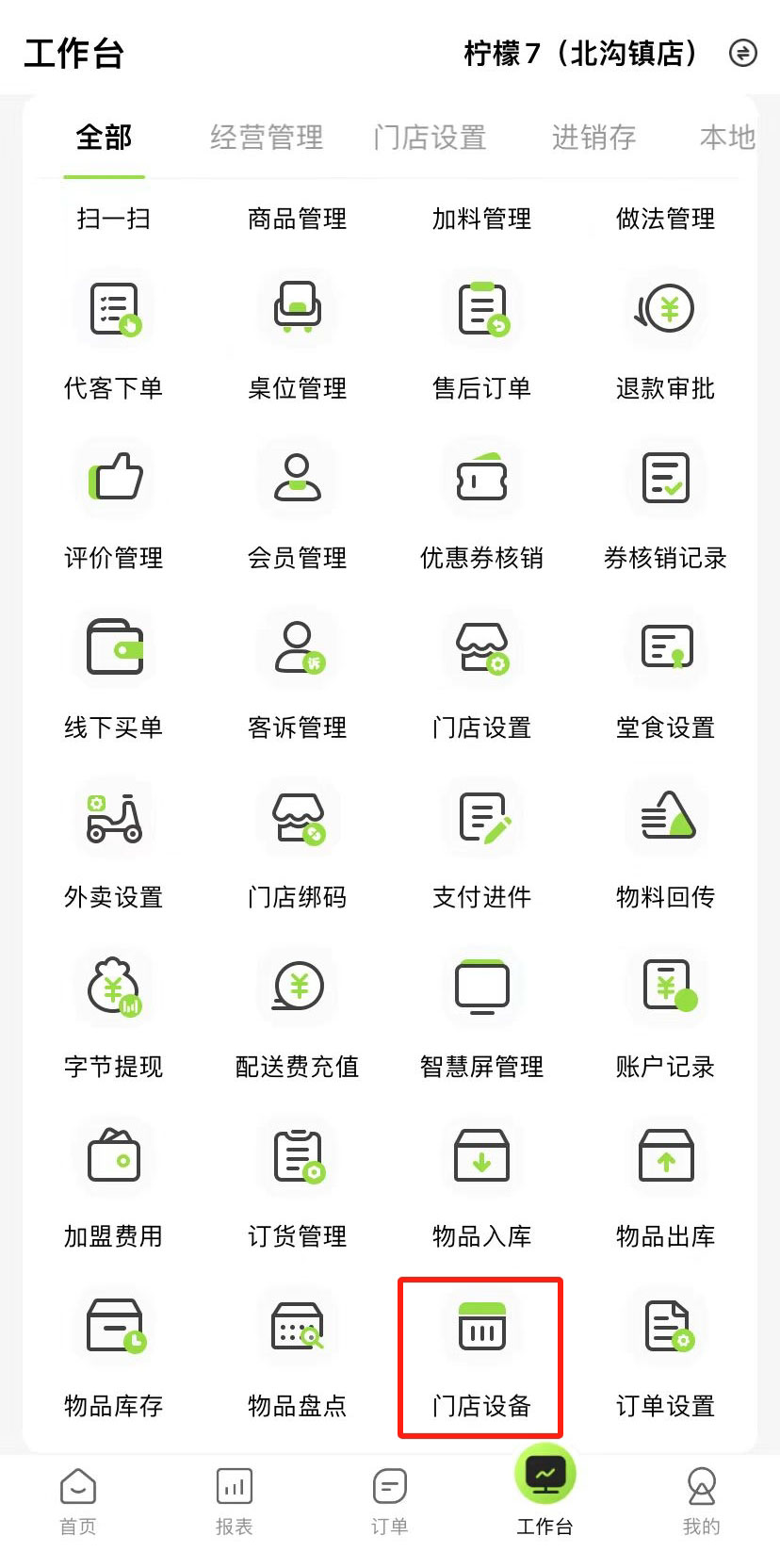The width and height of the screenshot is (780, 1568).
Task: Select the 进销存 tab
Action: (593, 138)
